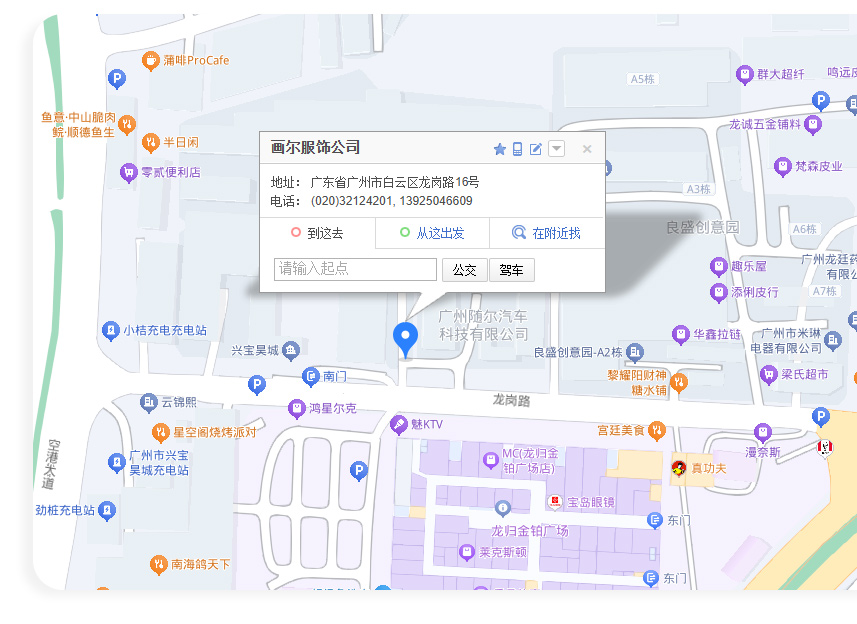Open 蒲啡ProCafe place marker
Image resolution: width=857 pixels, height=624 pixels.
coord(151,61)
